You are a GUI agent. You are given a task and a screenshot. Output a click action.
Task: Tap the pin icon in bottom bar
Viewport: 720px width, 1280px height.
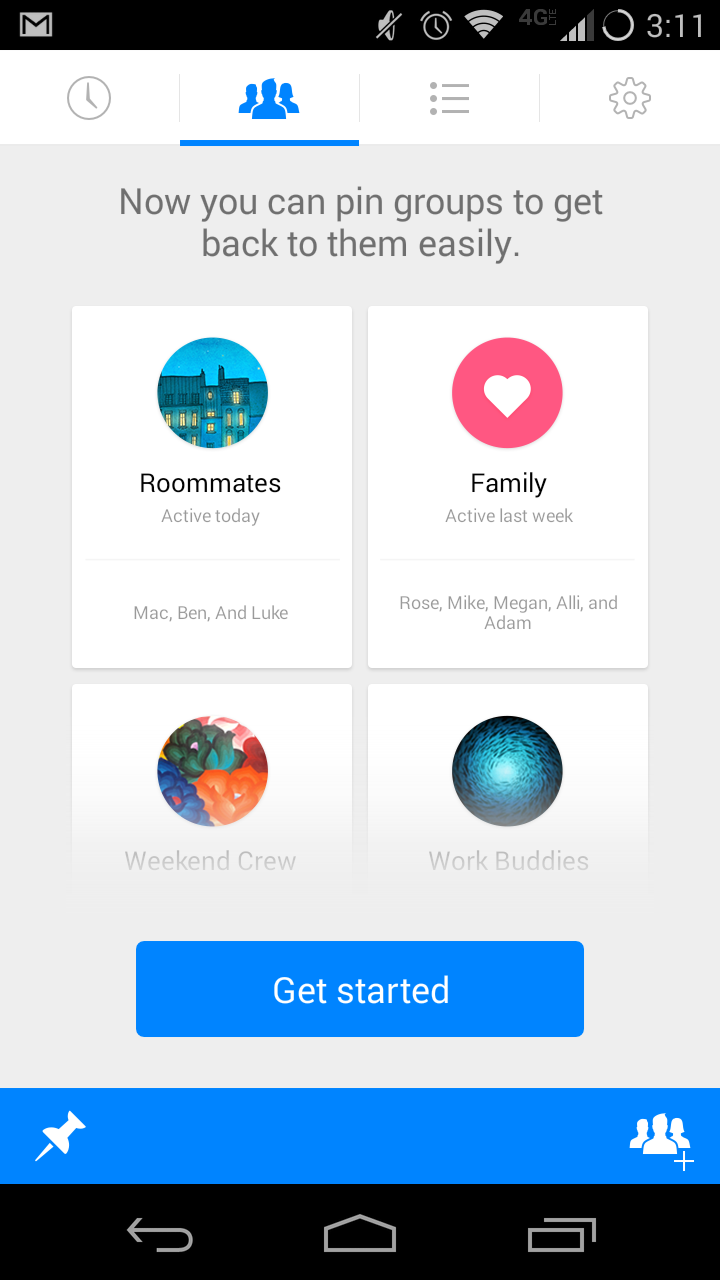click(x=60, y=1136)
